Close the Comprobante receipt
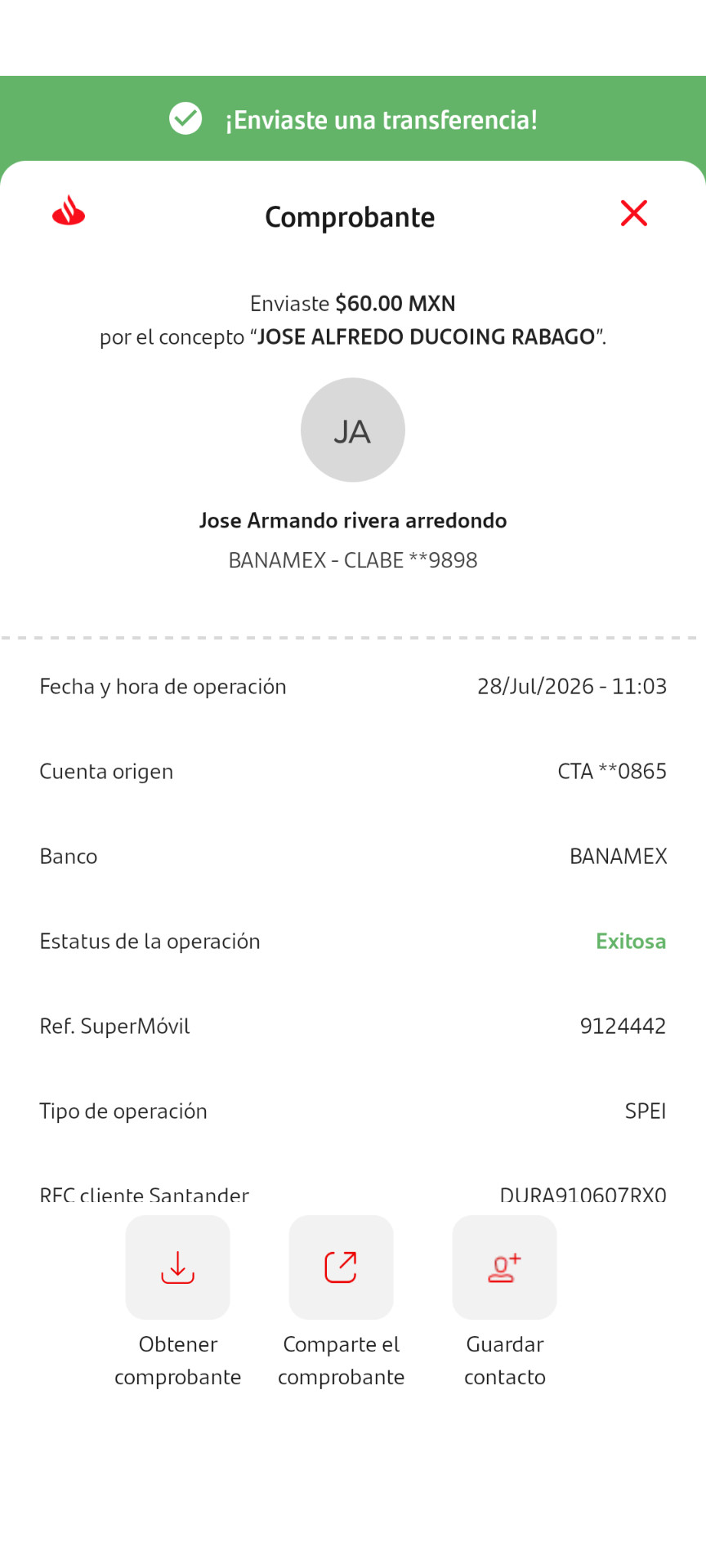The width and height of the screenshot is (706, 1568). coord(634,213)
